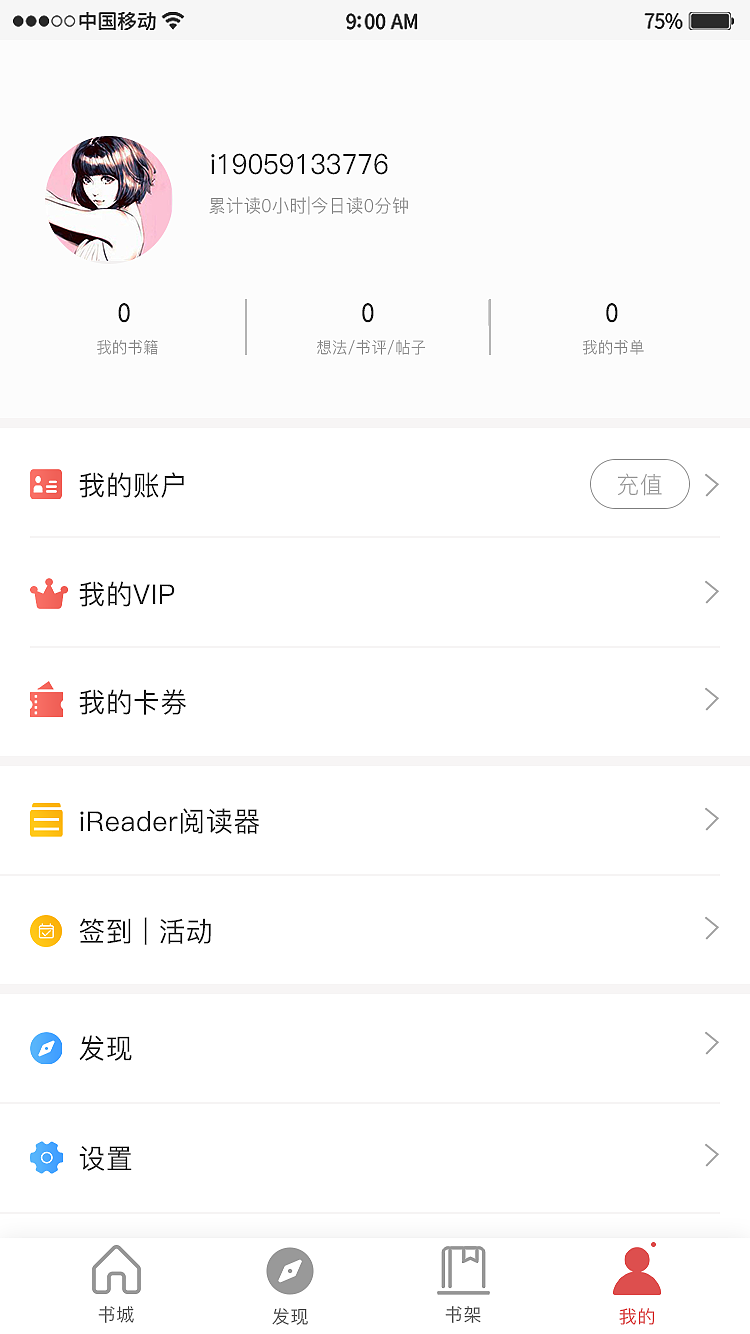Screen dimensions: 750x1334
Task: Open the chevron next to 我的卡券
Action: pos(710,700)
